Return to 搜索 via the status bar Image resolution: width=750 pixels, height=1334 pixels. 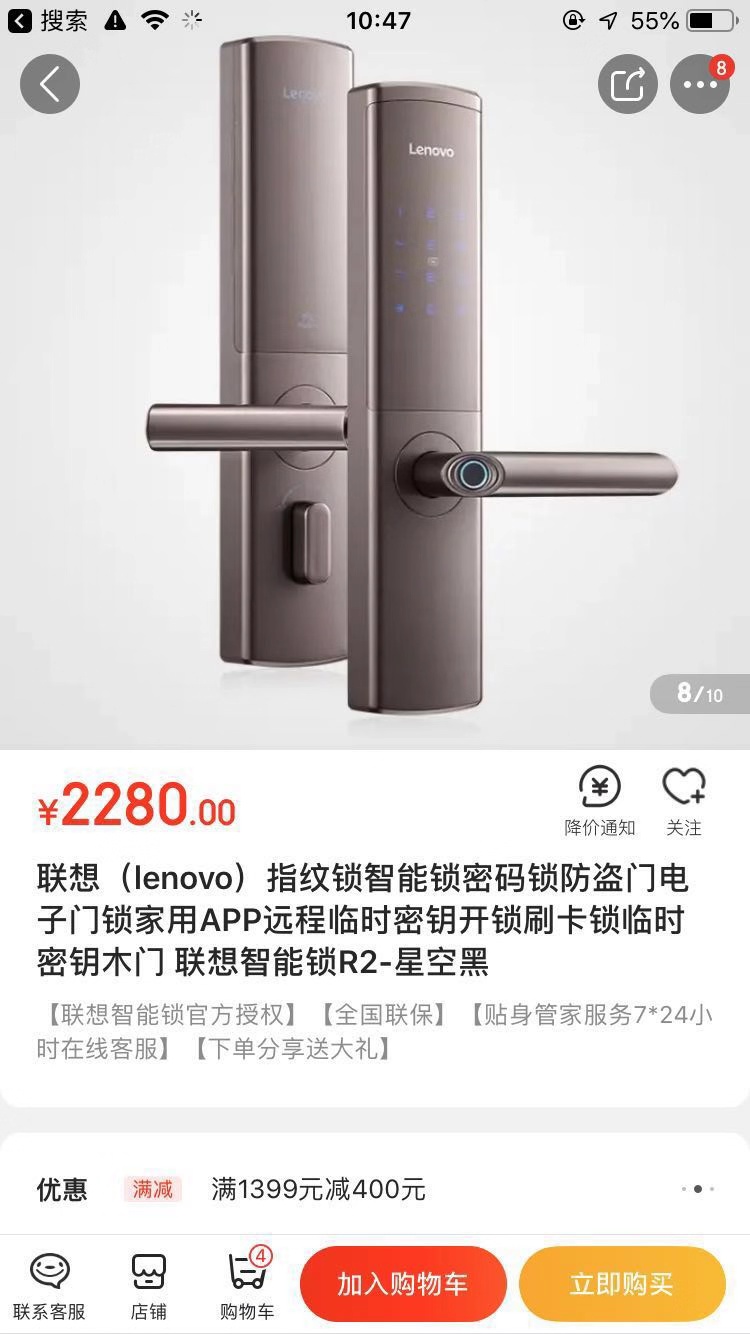coord(48,20)
